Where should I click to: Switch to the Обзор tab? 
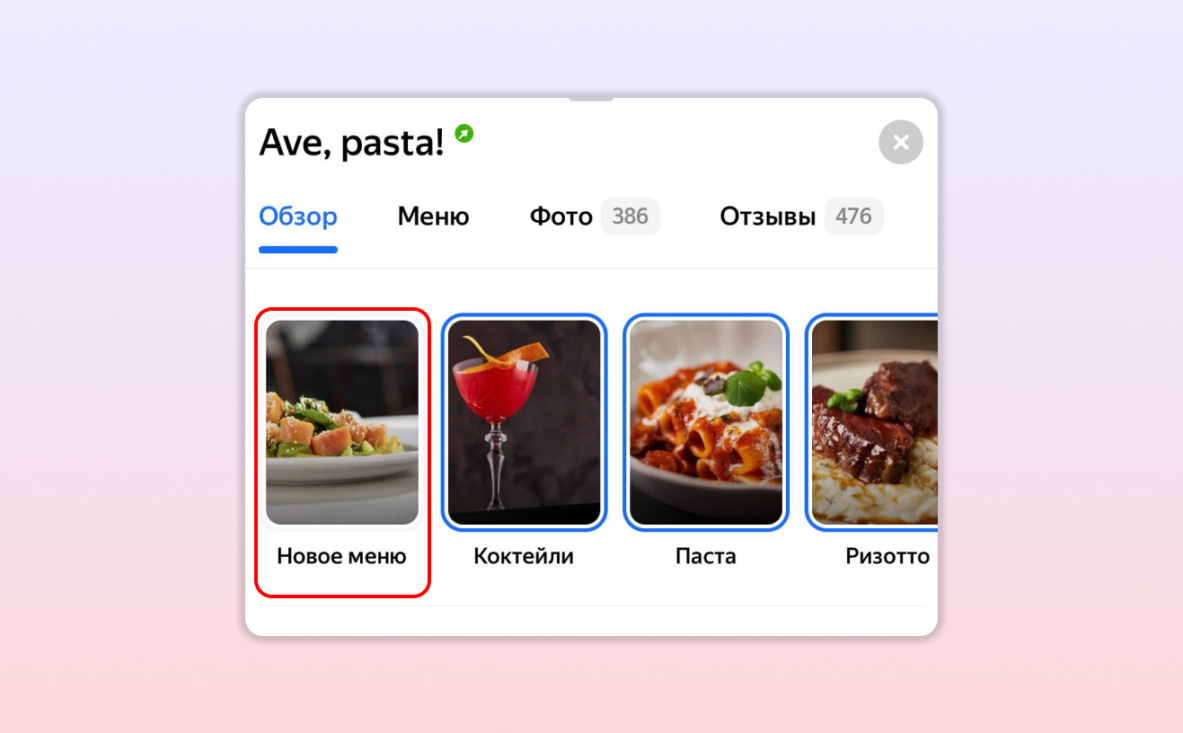298,216
